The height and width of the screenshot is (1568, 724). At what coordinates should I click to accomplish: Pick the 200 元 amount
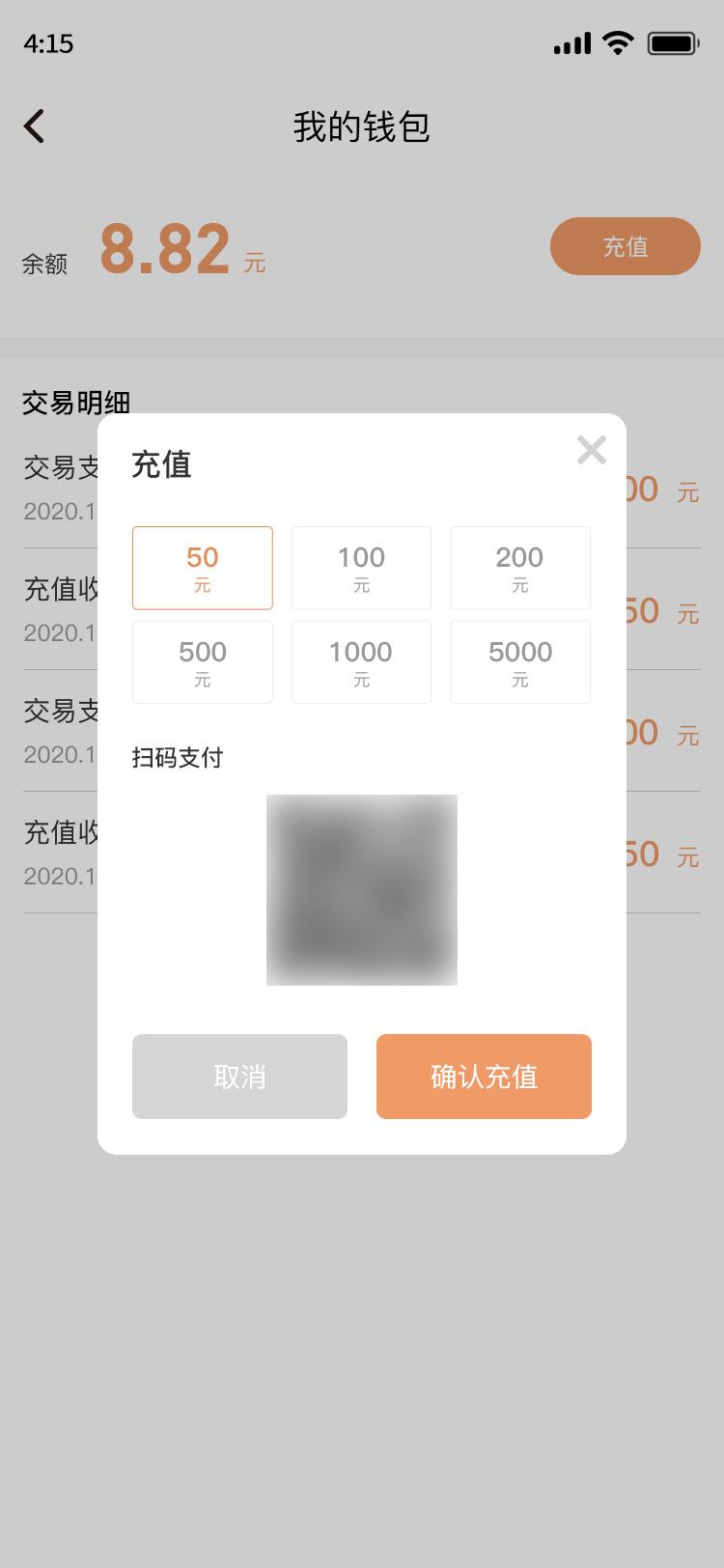[x=519, y=568]
